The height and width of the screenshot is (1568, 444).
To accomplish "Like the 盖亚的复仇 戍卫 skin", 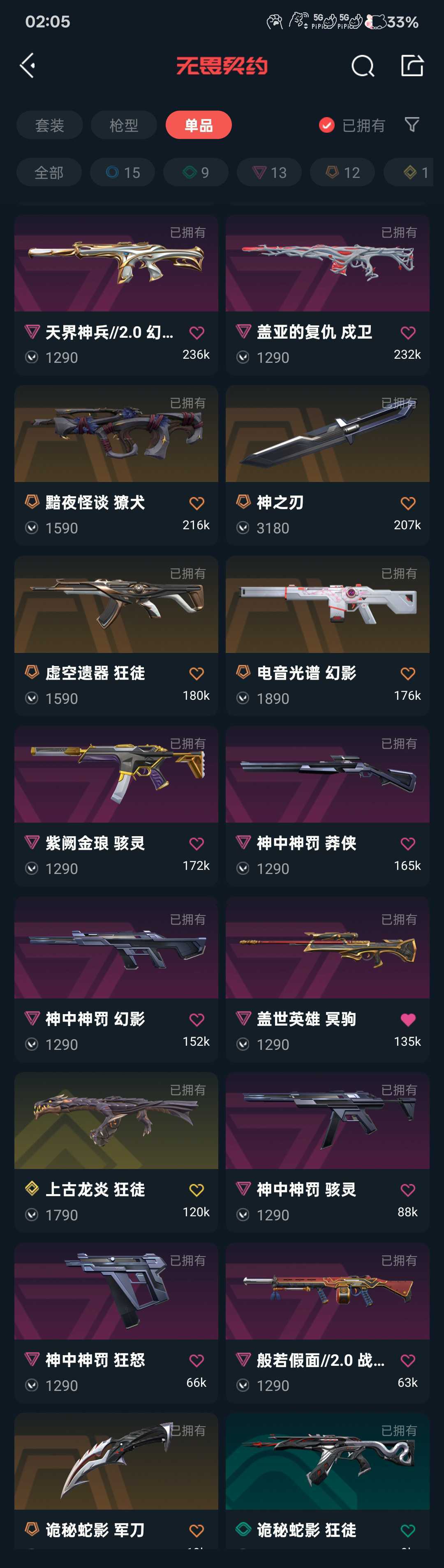I will [x=407, y=333].
